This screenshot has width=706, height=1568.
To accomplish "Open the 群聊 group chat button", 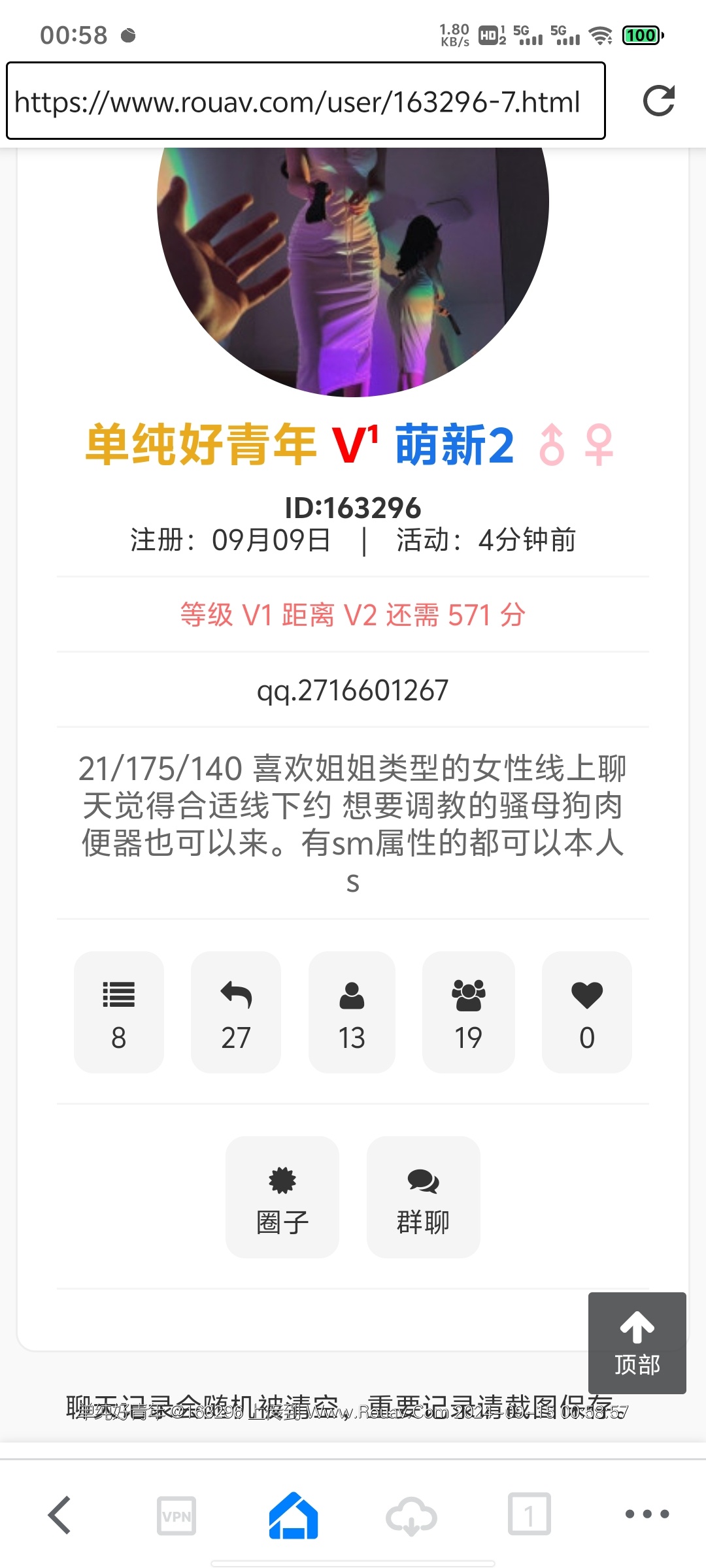I will [424, 1196].
